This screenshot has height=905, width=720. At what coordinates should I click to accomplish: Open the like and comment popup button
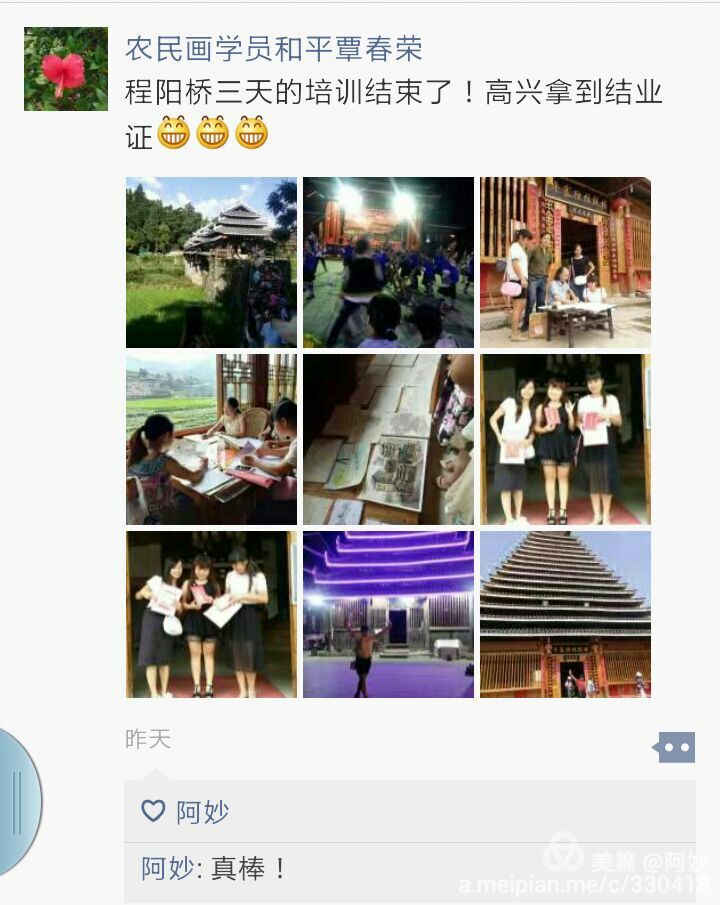point(674,746)
